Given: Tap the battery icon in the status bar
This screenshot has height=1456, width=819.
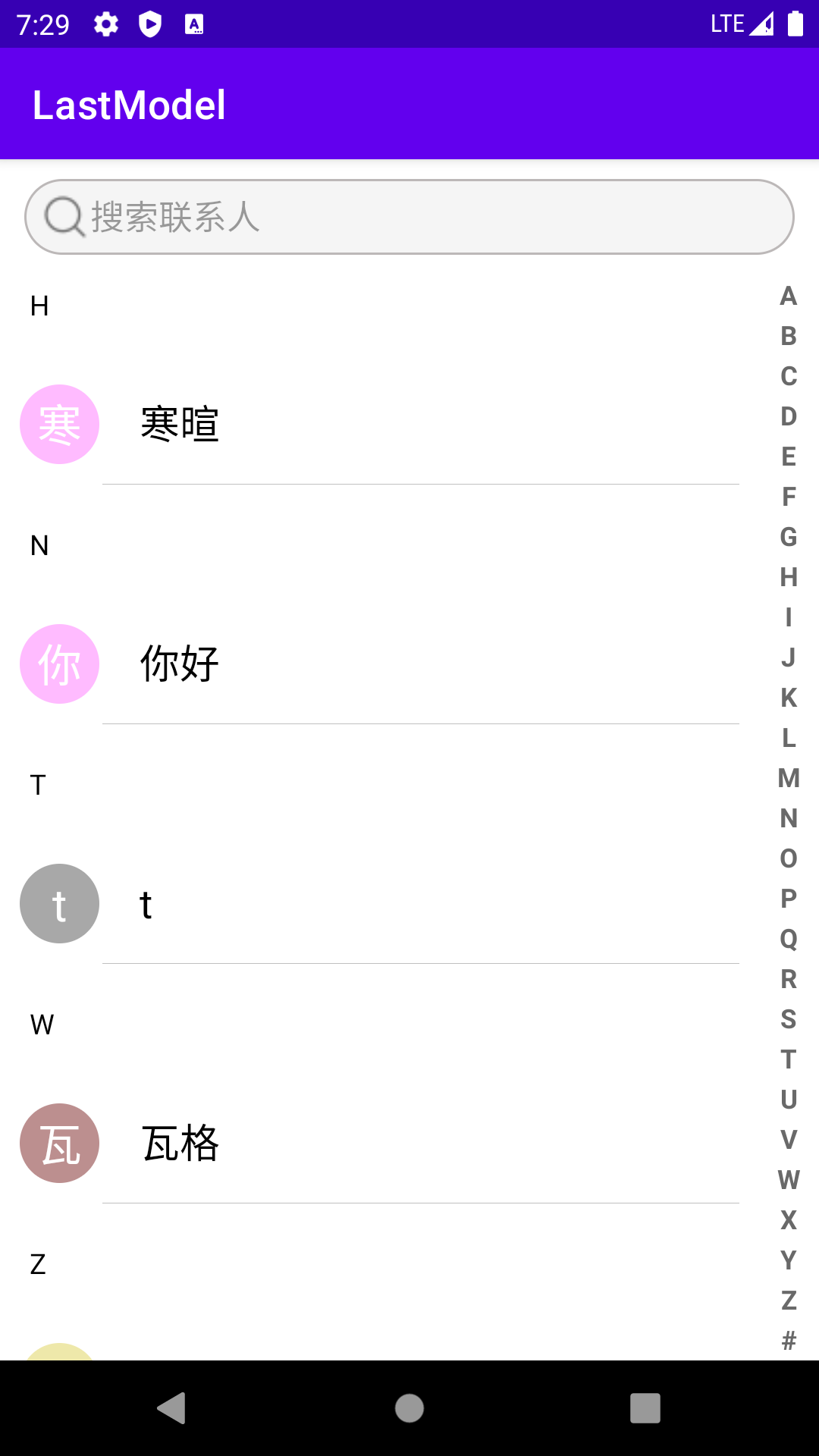Looking at the screenshot, I should [x=797, y=24].
